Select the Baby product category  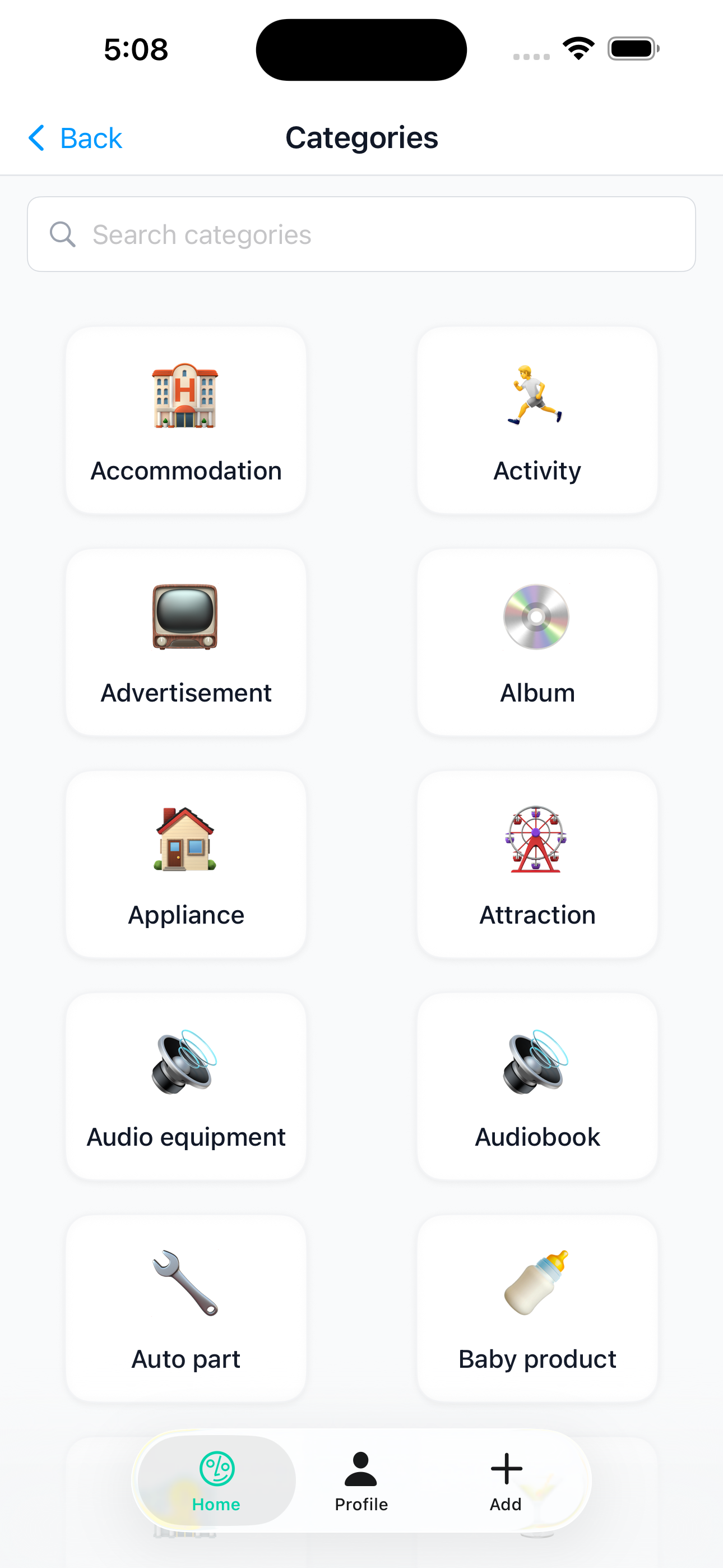537,1309
